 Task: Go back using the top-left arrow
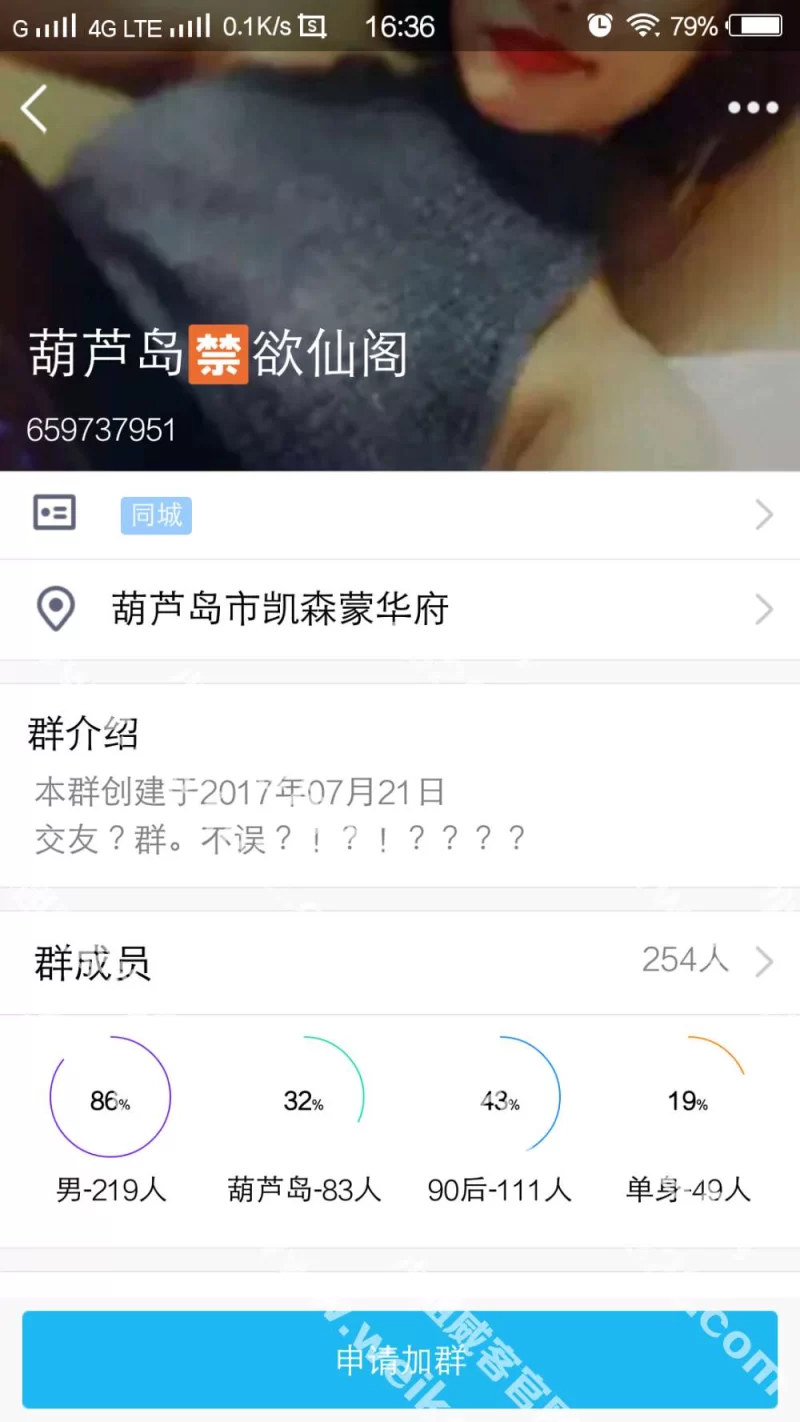tap(35, 109)
